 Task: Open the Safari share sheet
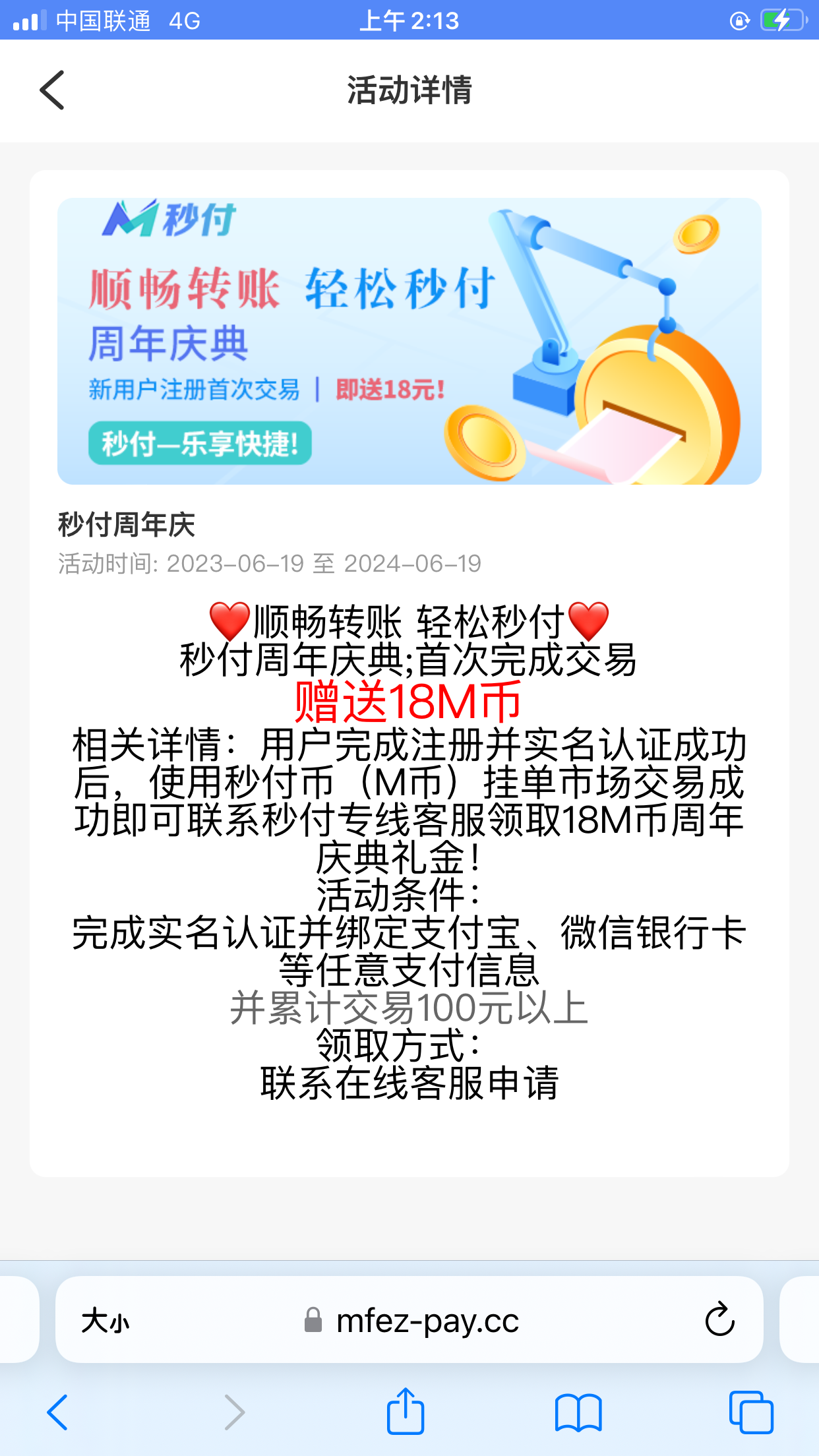(x=405, y=1412)
